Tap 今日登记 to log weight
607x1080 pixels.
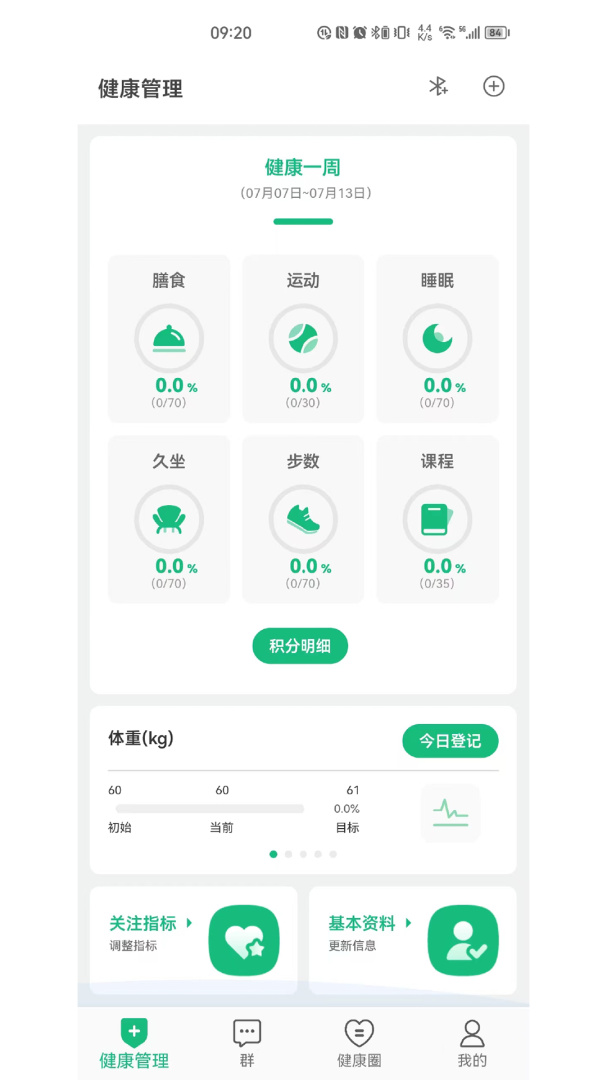450,741
